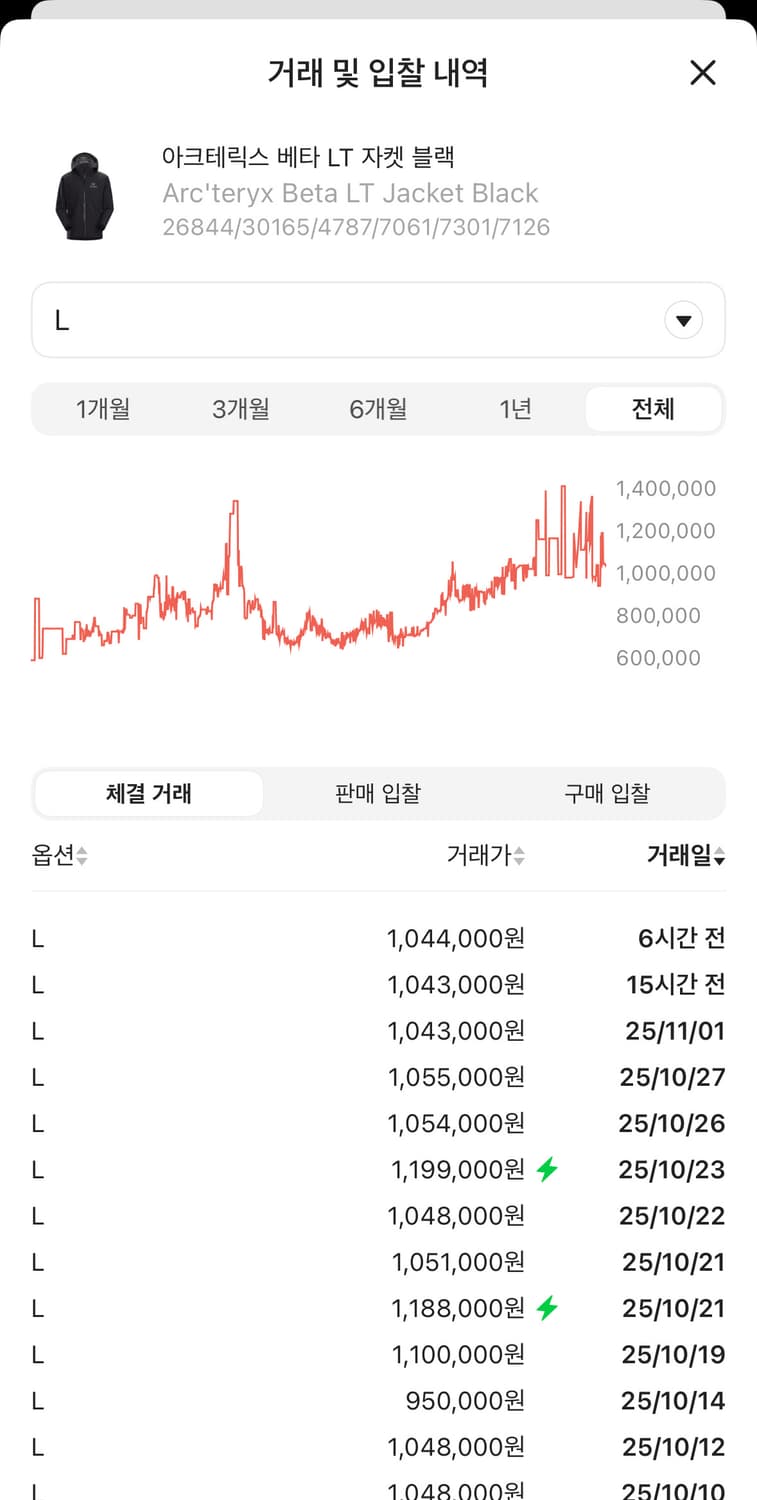Switch to the 판매 입찰 tab
The image size is (757, 1500).
[378, 792]
